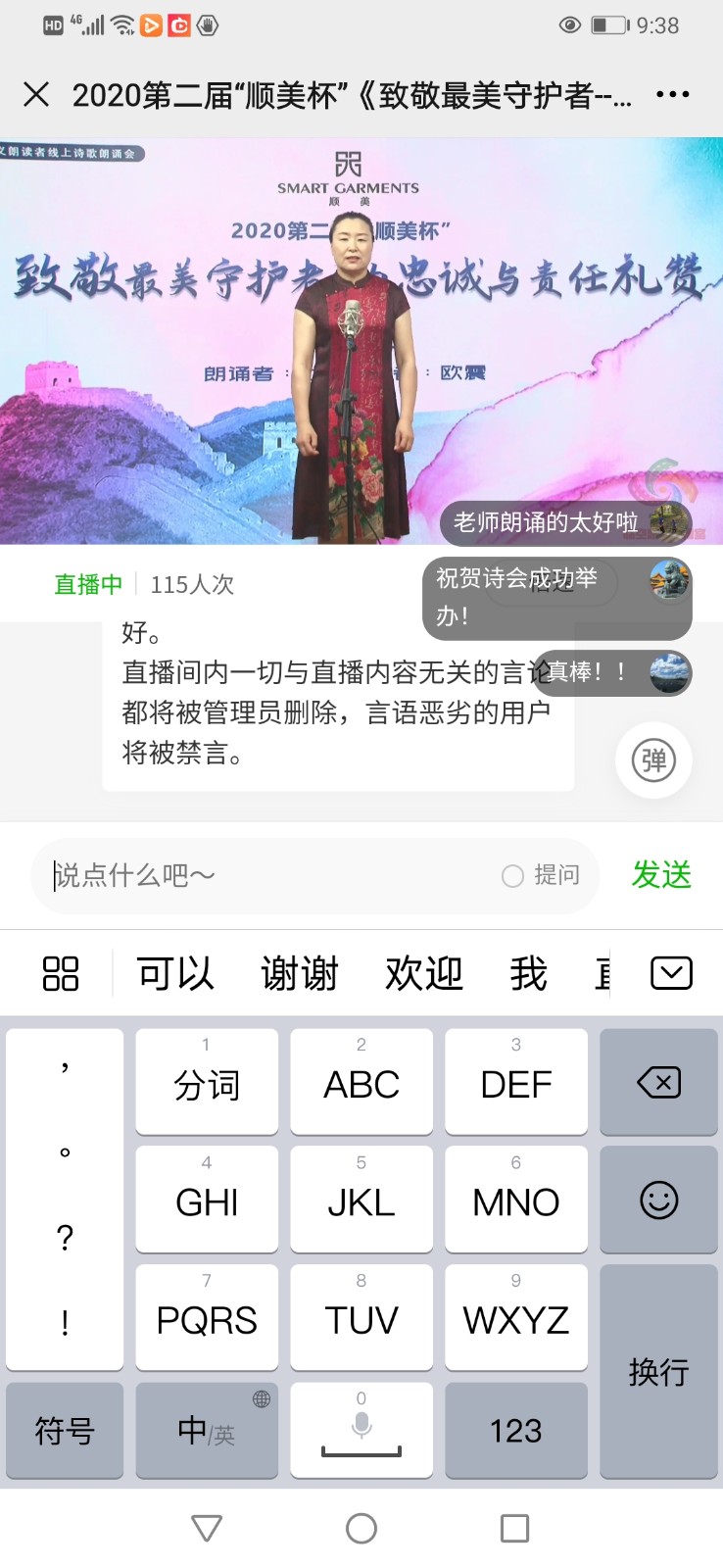Viewport: 723px width, 1568px height.
Task: Switch to the 123 number keypad
Action: [x=515, y=1431]
